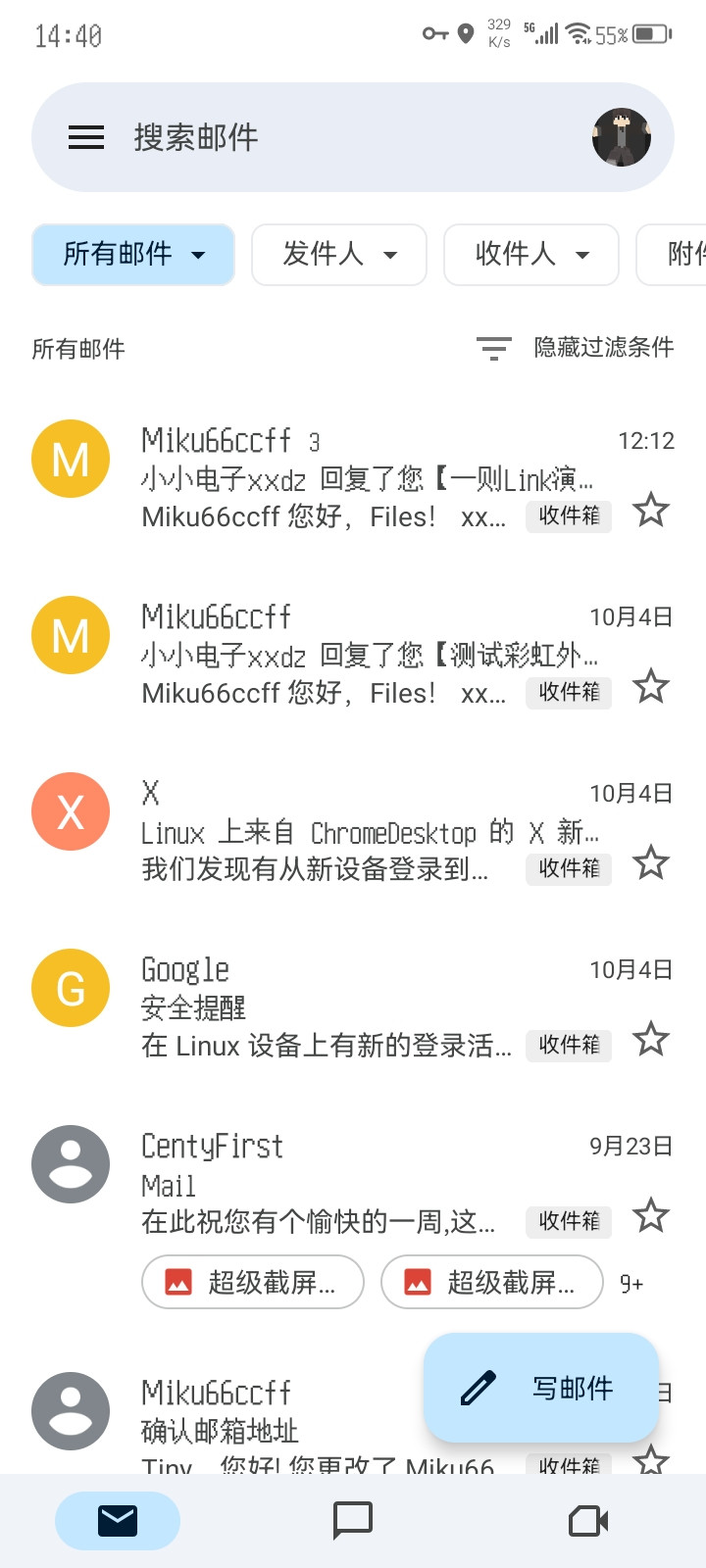706x1568 pixels.
Task: Switch to the Chat tab
Action: [x=353, y=1521]
